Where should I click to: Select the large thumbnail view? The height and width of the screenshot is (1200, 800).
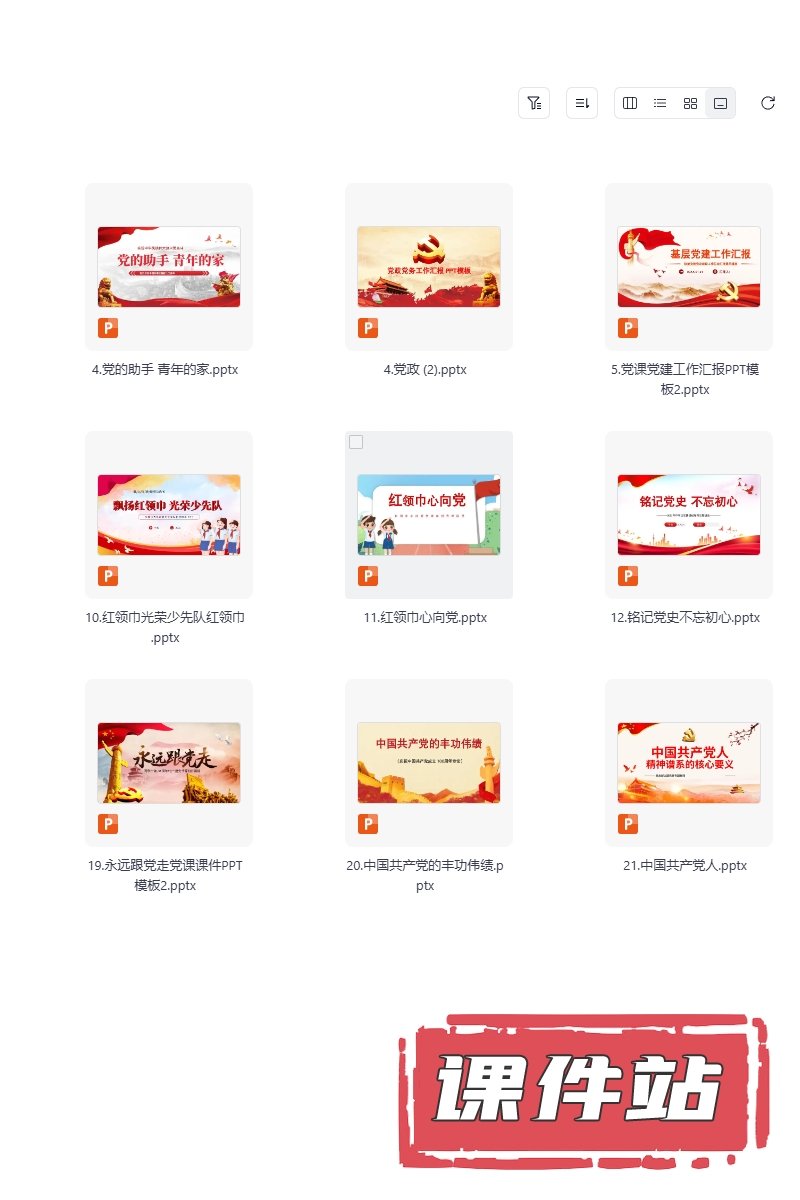click(x=720, y=103)
